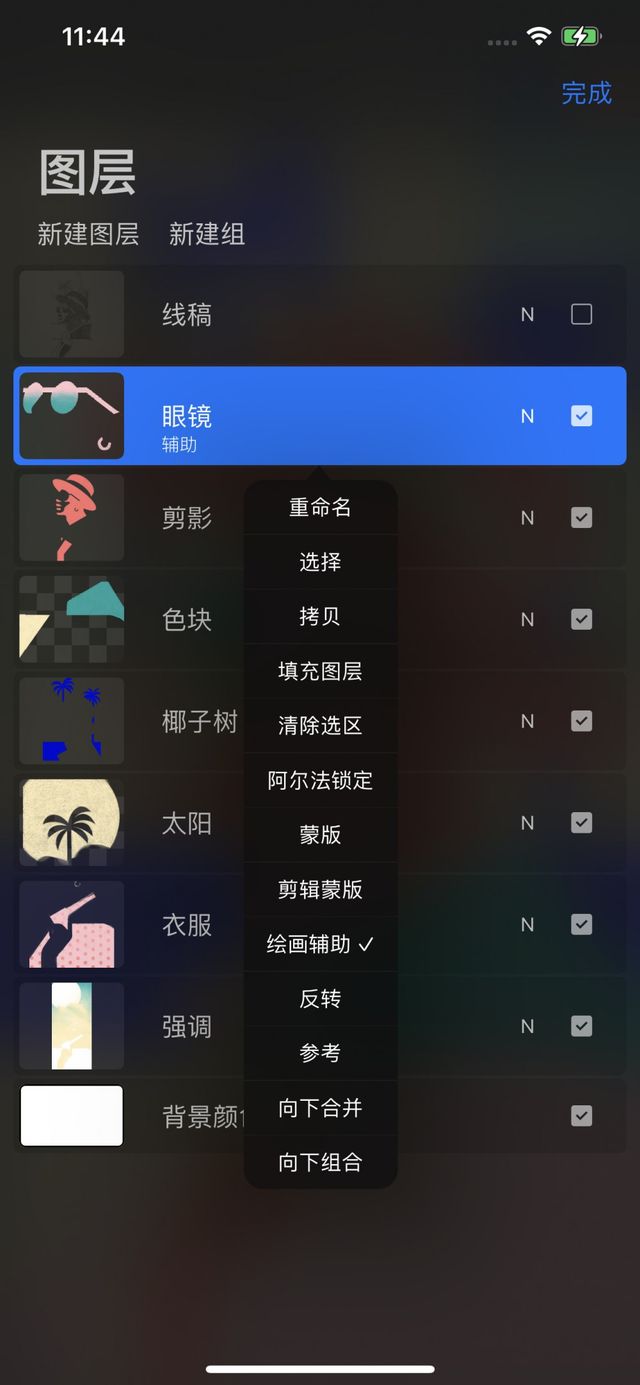This screenshot has width=640, height=1385.
Task: Set layer as 参考
Action: 320,1053
